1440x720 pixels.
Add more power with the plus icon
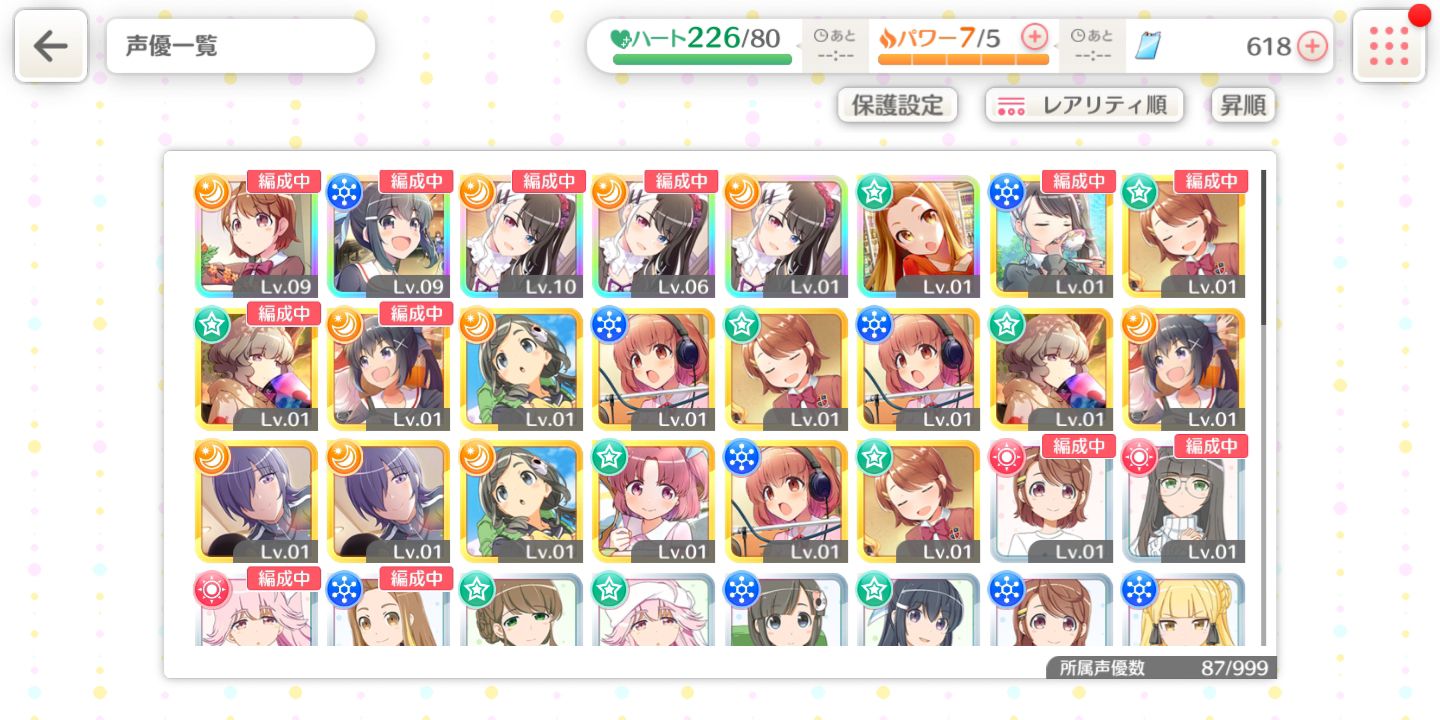(1034, 38)
